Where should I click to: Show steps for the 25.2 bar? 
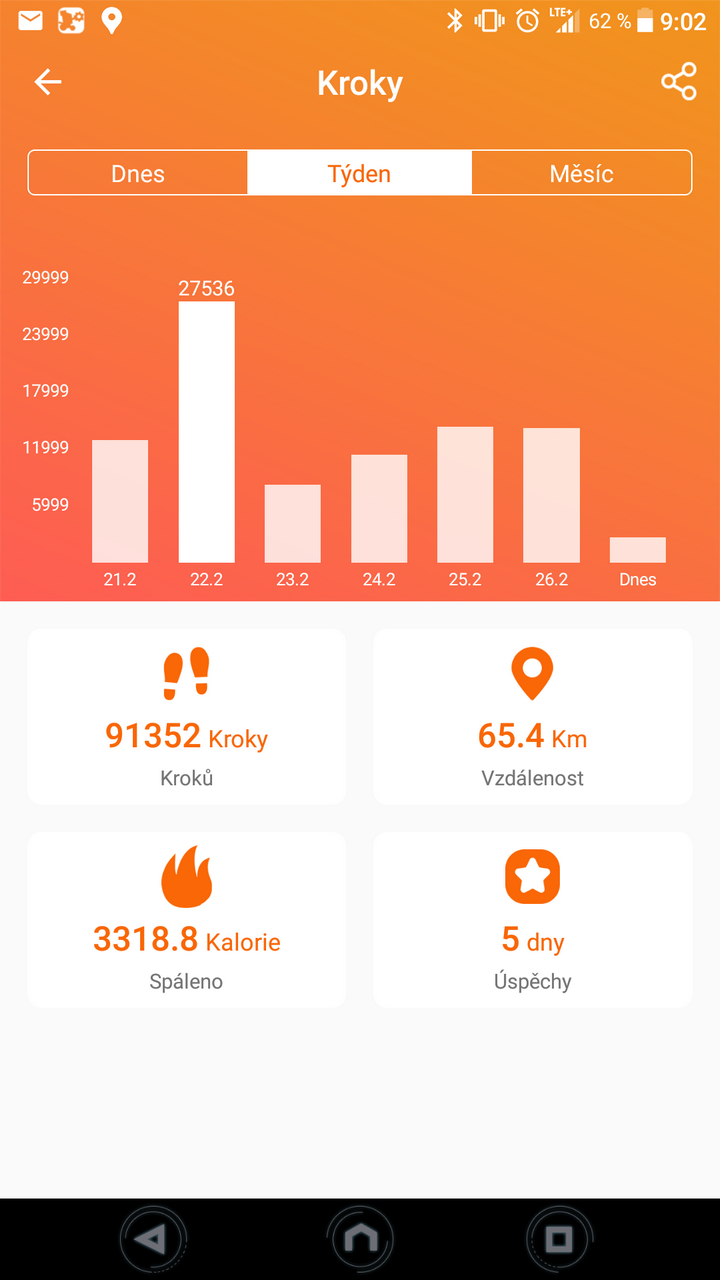click(465, 494)
